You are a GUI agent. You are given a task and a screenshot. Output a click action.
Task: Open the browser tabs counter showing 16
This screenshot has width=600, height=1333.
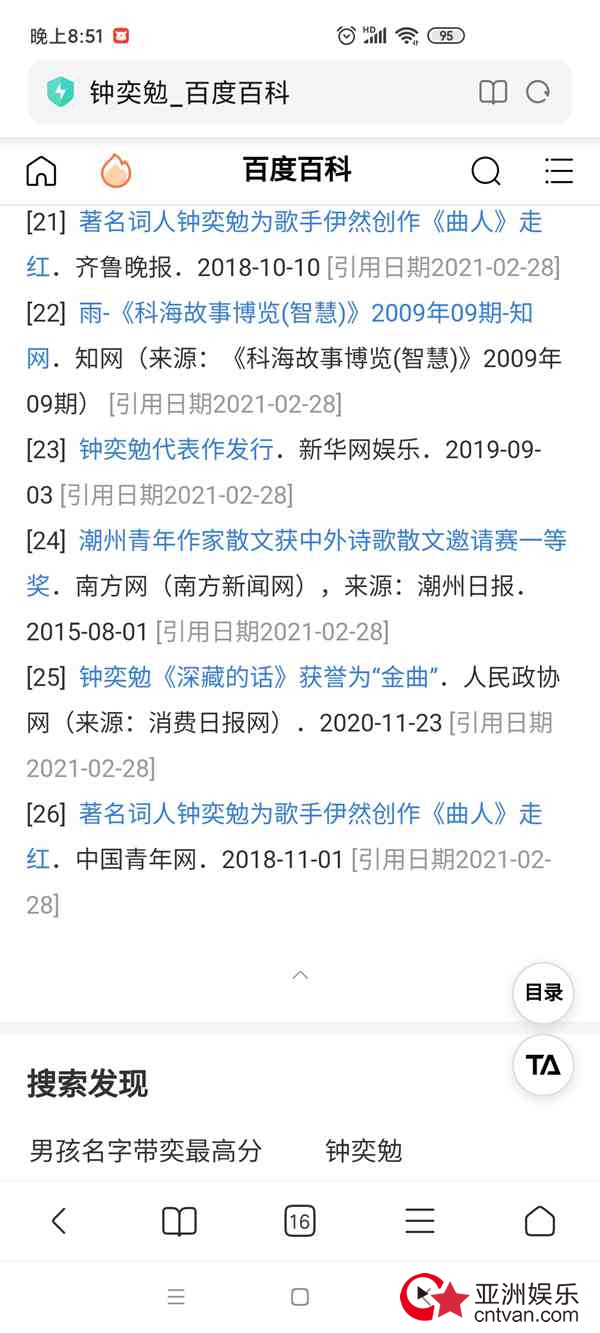[x=299, y=1221]
